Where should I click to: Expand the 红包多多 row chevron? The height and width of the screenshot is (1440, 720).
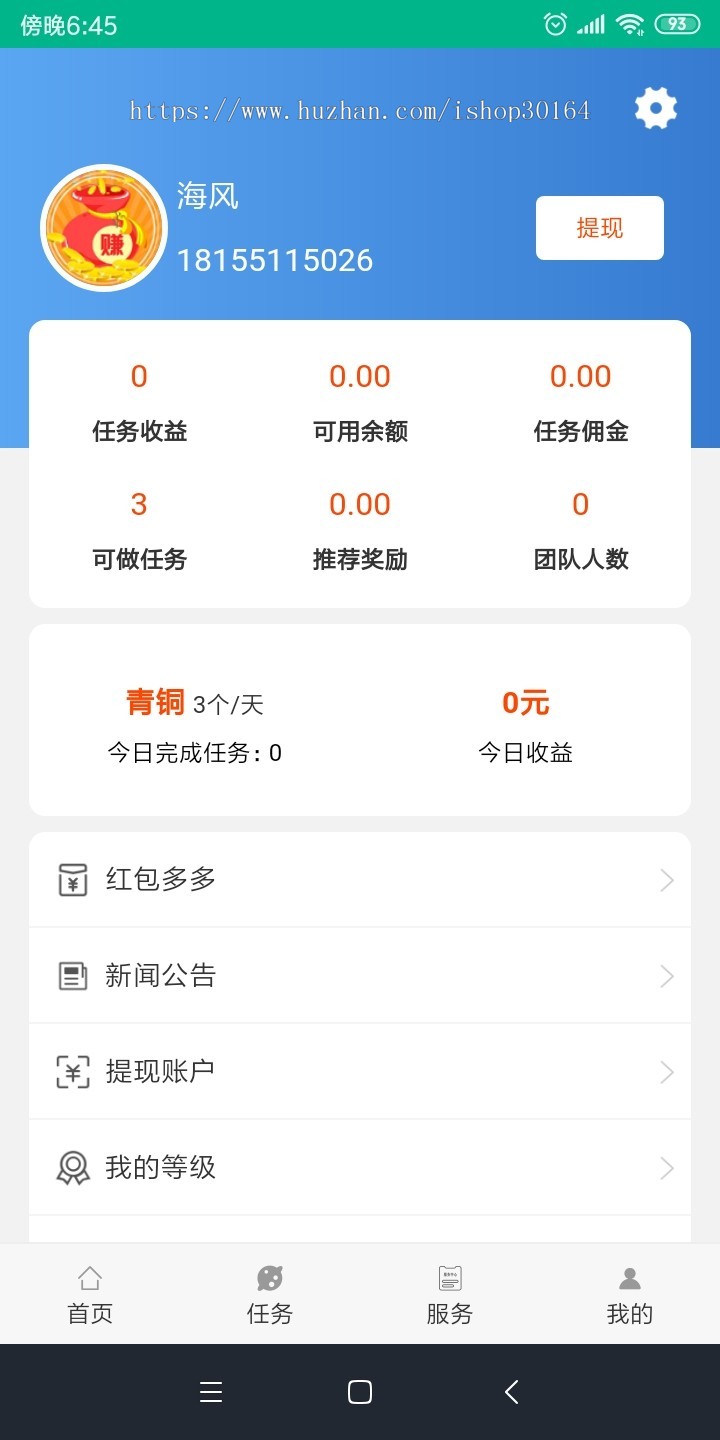(666, 879)
